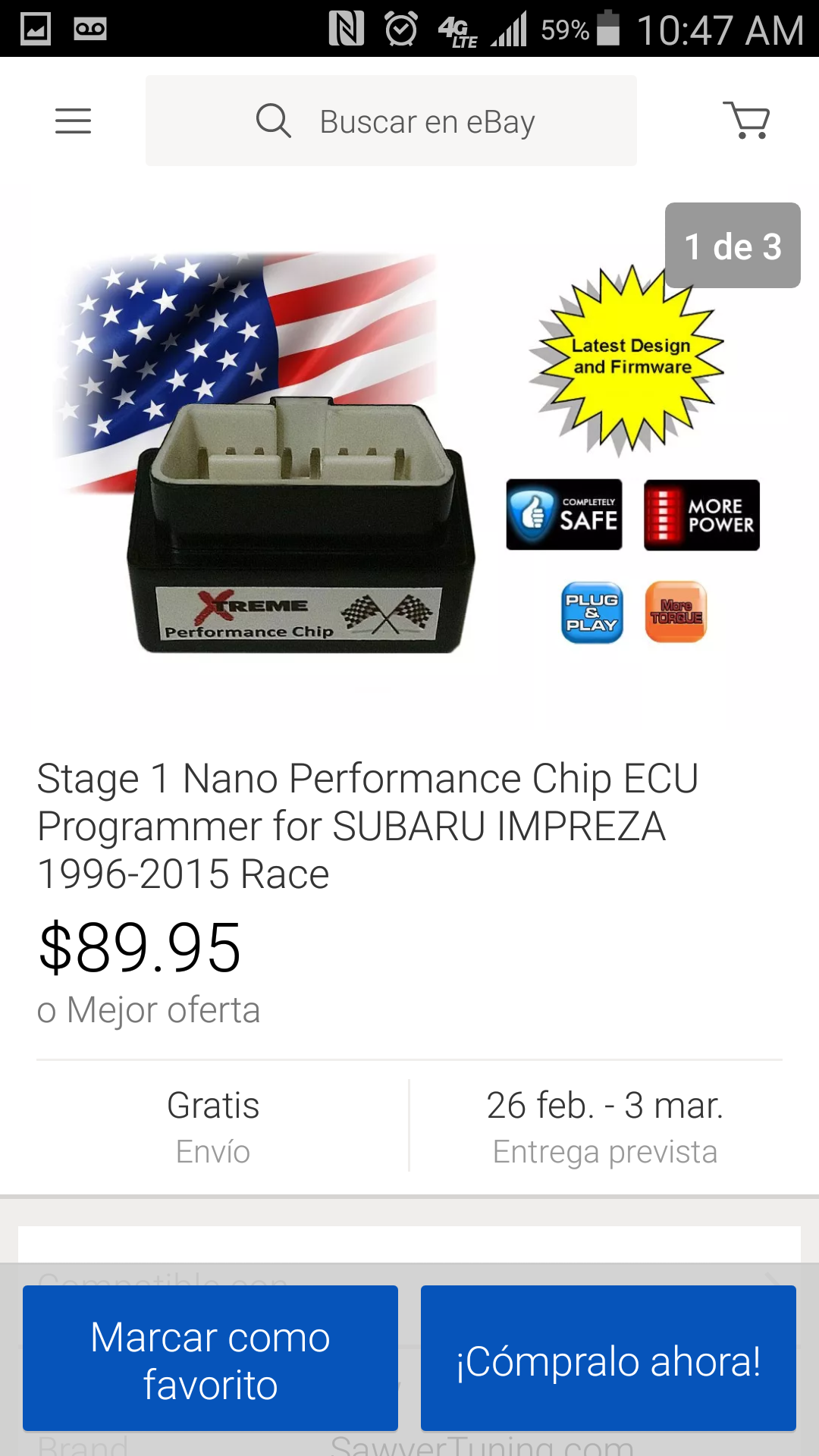The image size is (819, 1456).
Task: Tap ¡Cómpralo ahora! to buy
Action: (608, 1359)
